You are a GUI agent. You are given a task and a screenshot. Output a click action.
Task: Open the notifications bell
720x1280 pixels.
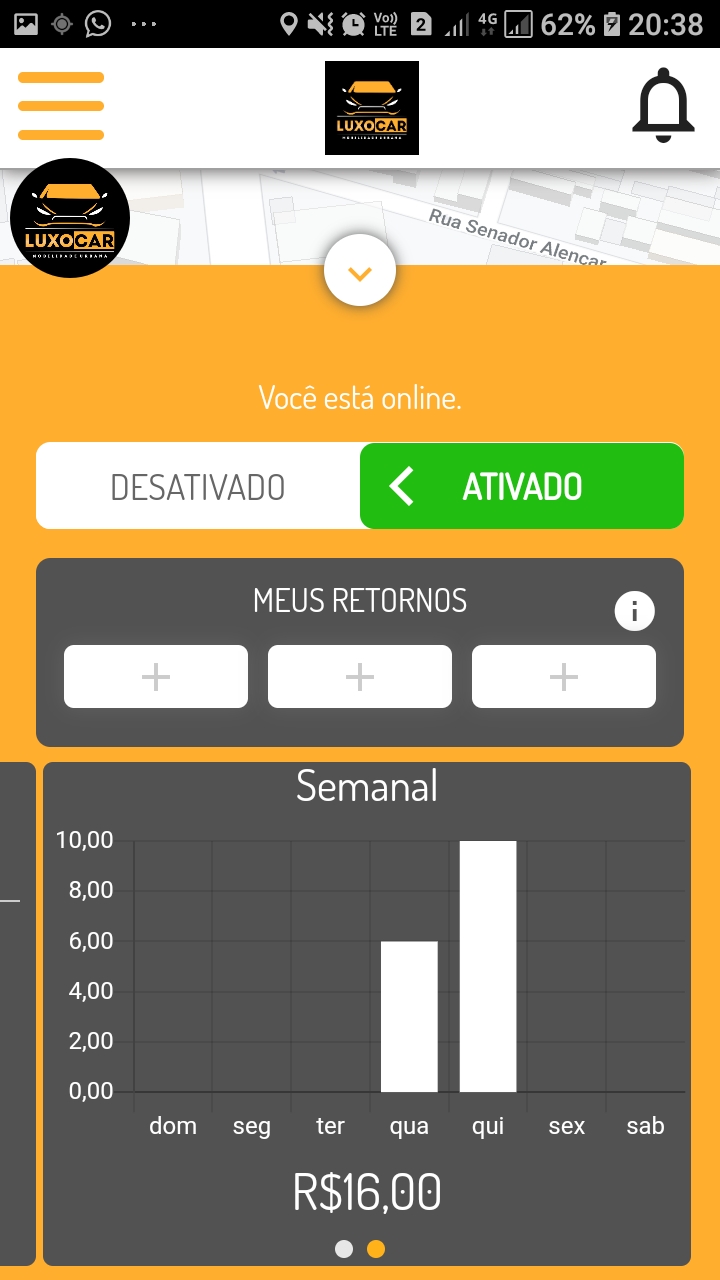662,107
